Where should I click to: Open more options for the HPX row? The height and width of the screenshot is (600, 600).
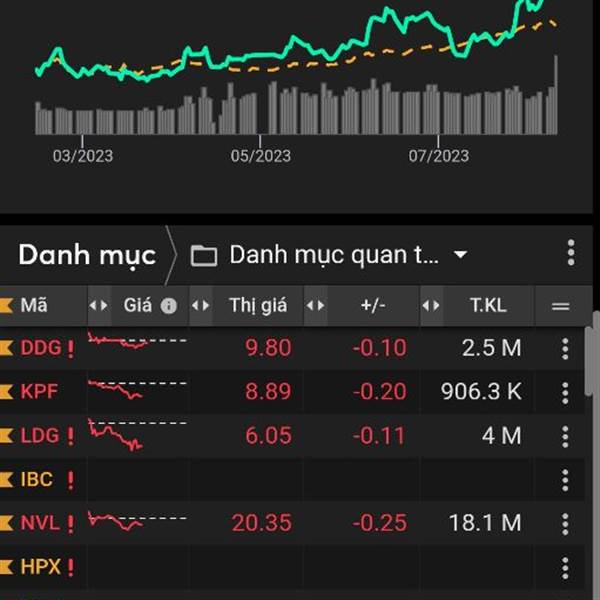click(x=565, y=567)
